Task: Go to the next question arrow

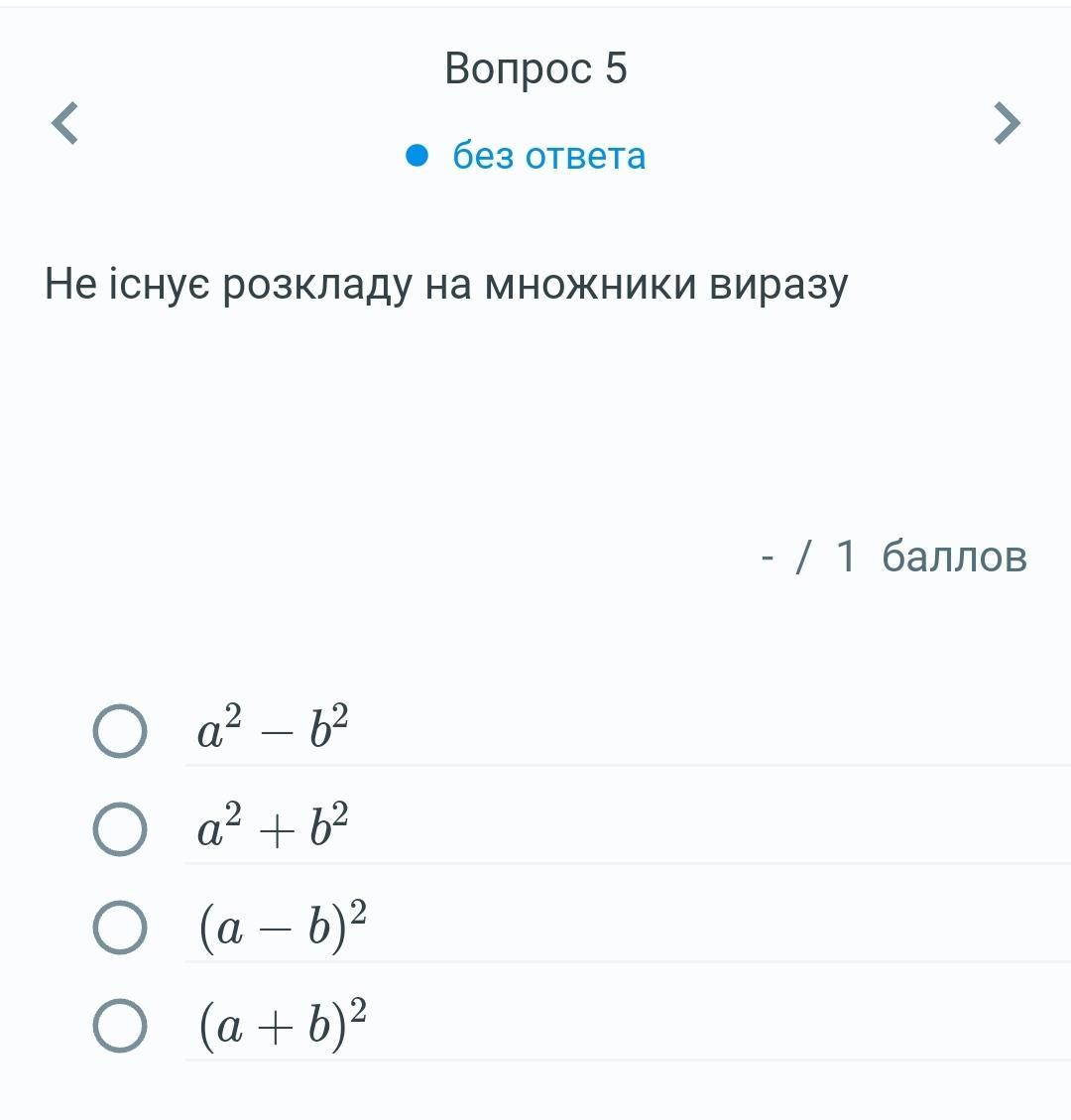Action: click(1007, 123)
